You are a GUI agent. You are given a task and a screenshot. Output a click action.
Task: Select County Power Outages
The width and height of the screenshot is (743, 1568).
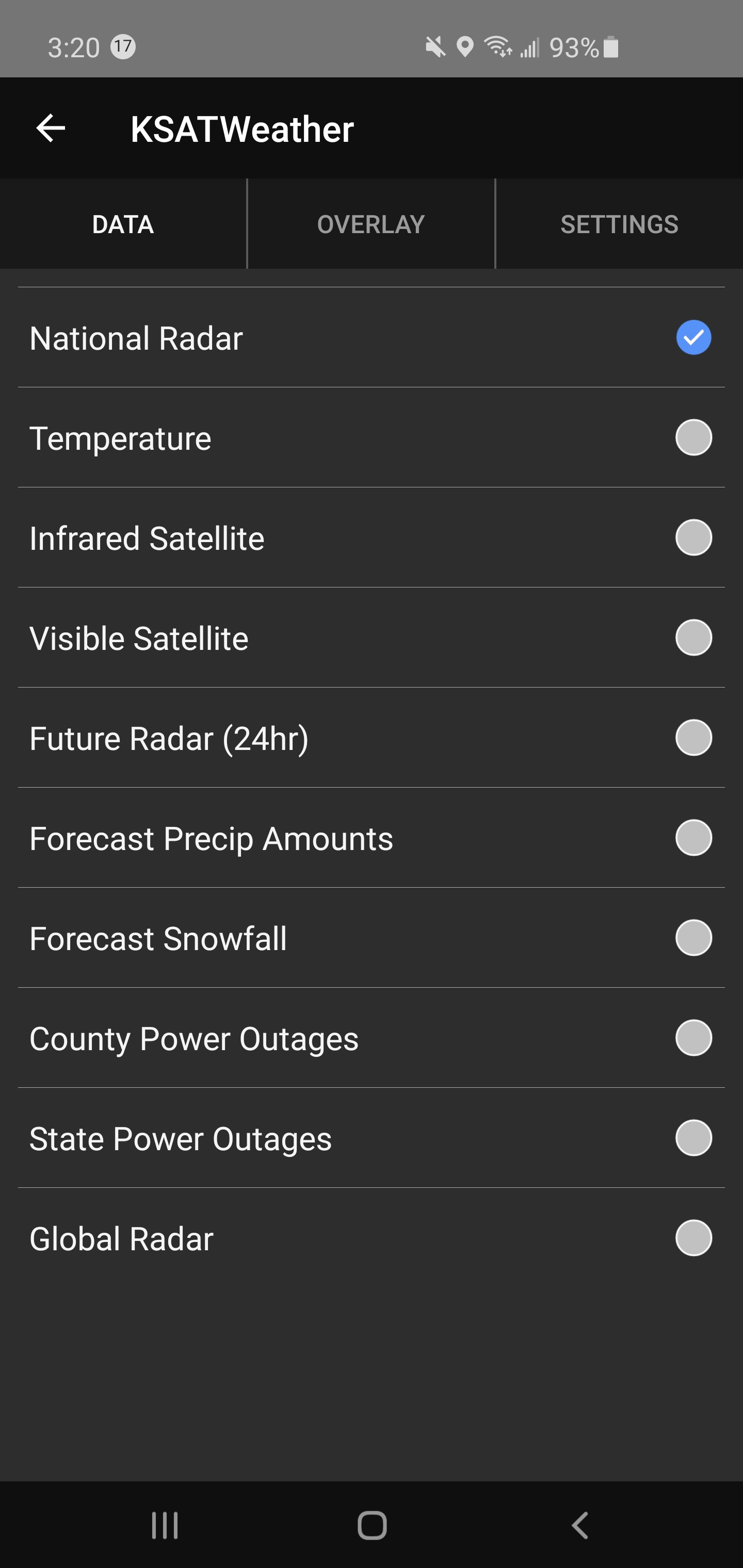coord(372,1038)
